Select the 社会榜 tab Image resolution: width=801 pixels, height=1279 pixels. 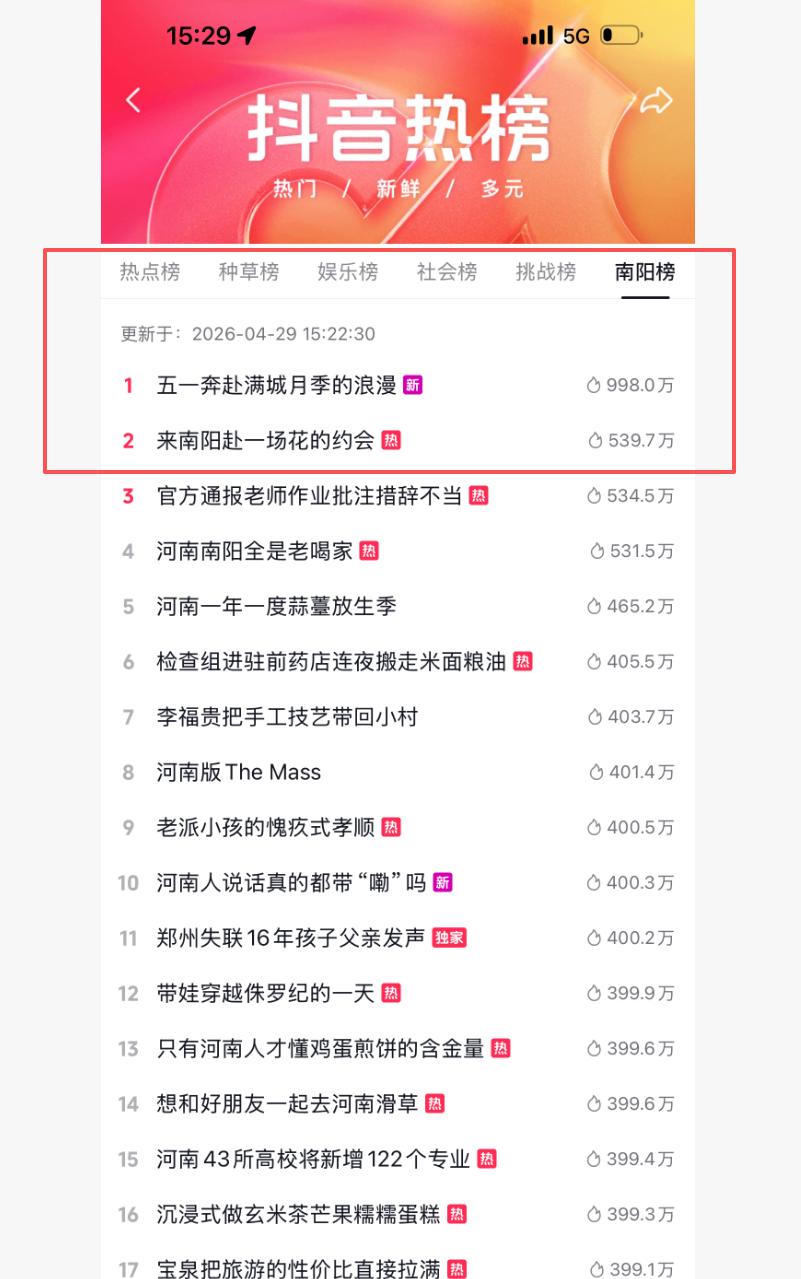point(447,272)
